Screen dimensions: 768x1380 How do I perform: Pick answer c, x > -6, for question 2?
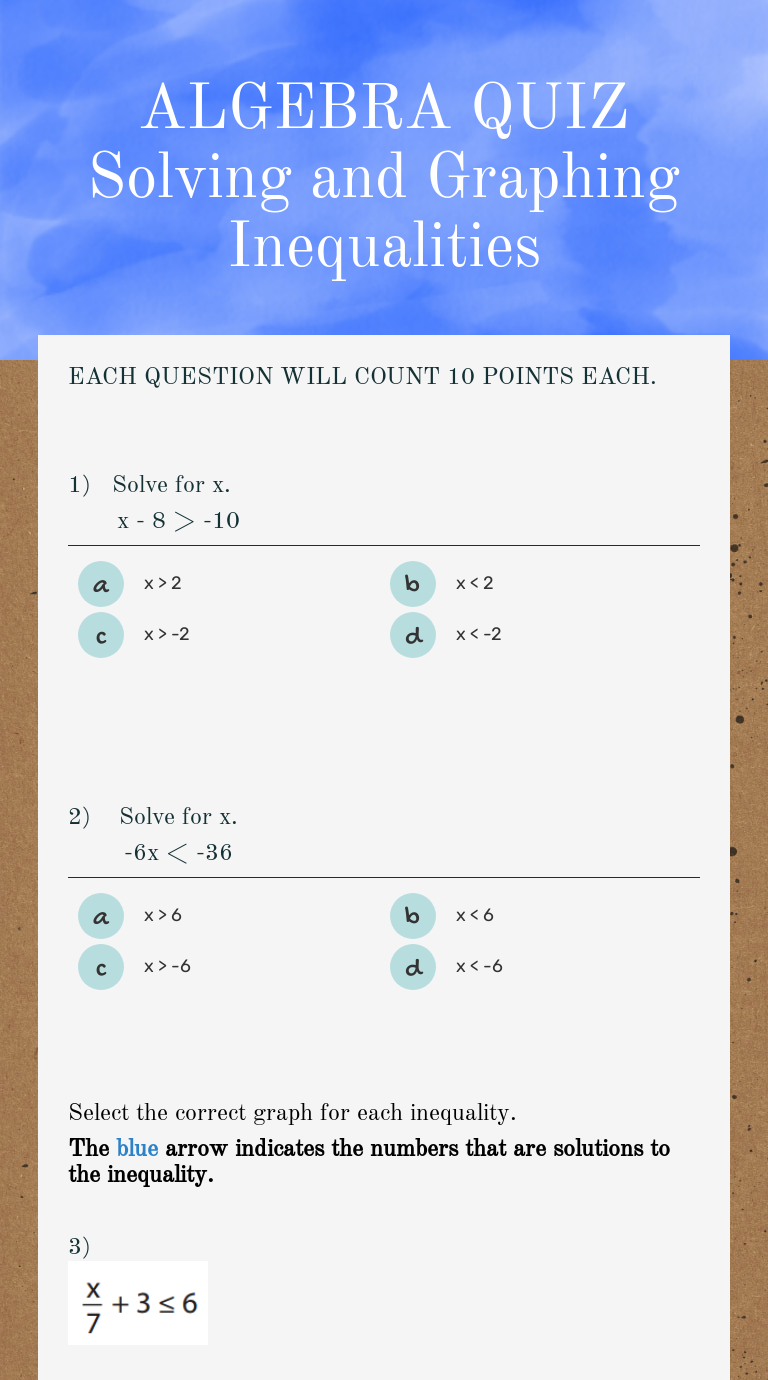pos(101,967)
